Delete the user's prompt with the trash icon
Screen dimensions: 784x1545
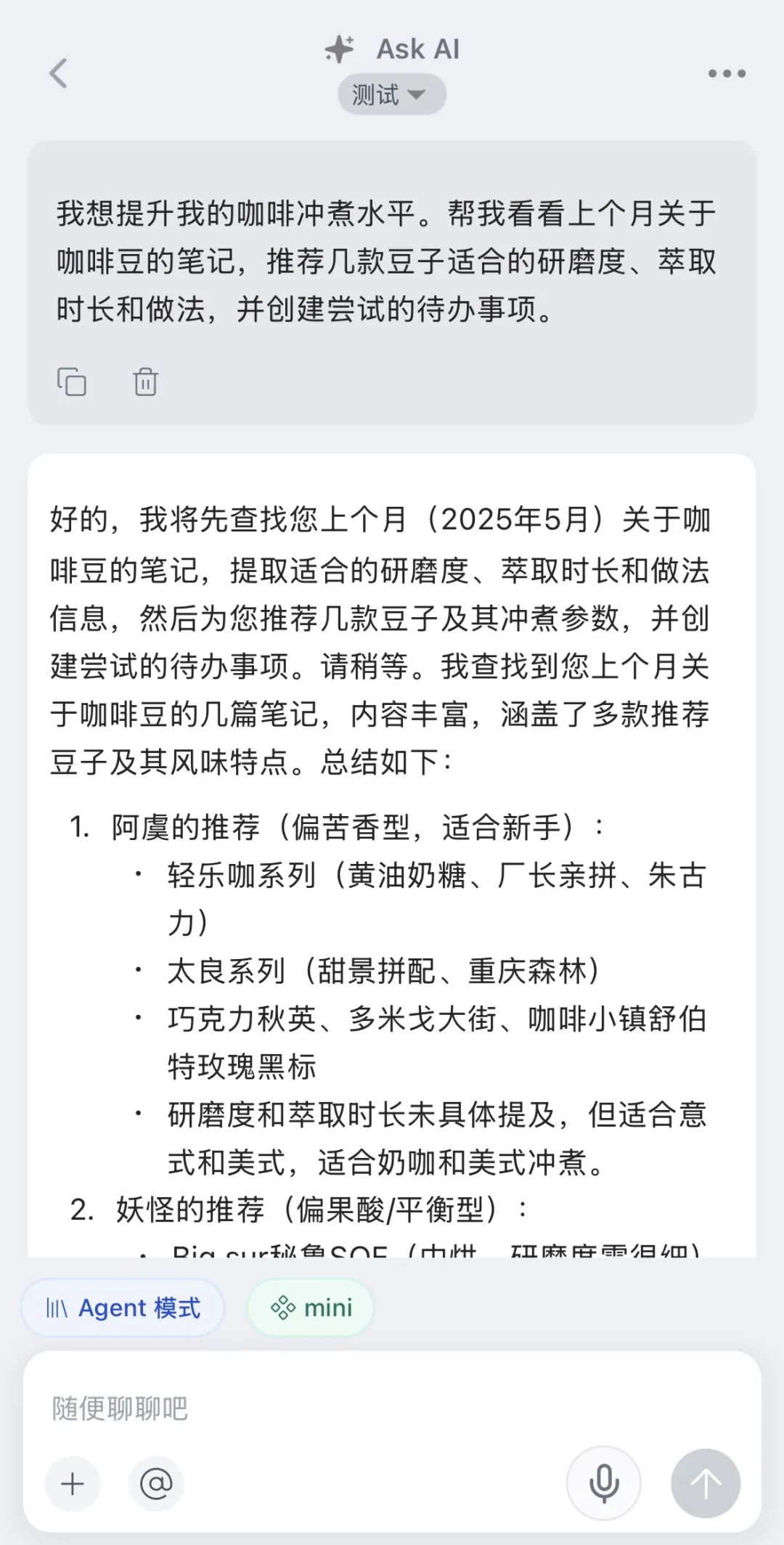pos(145,382)
